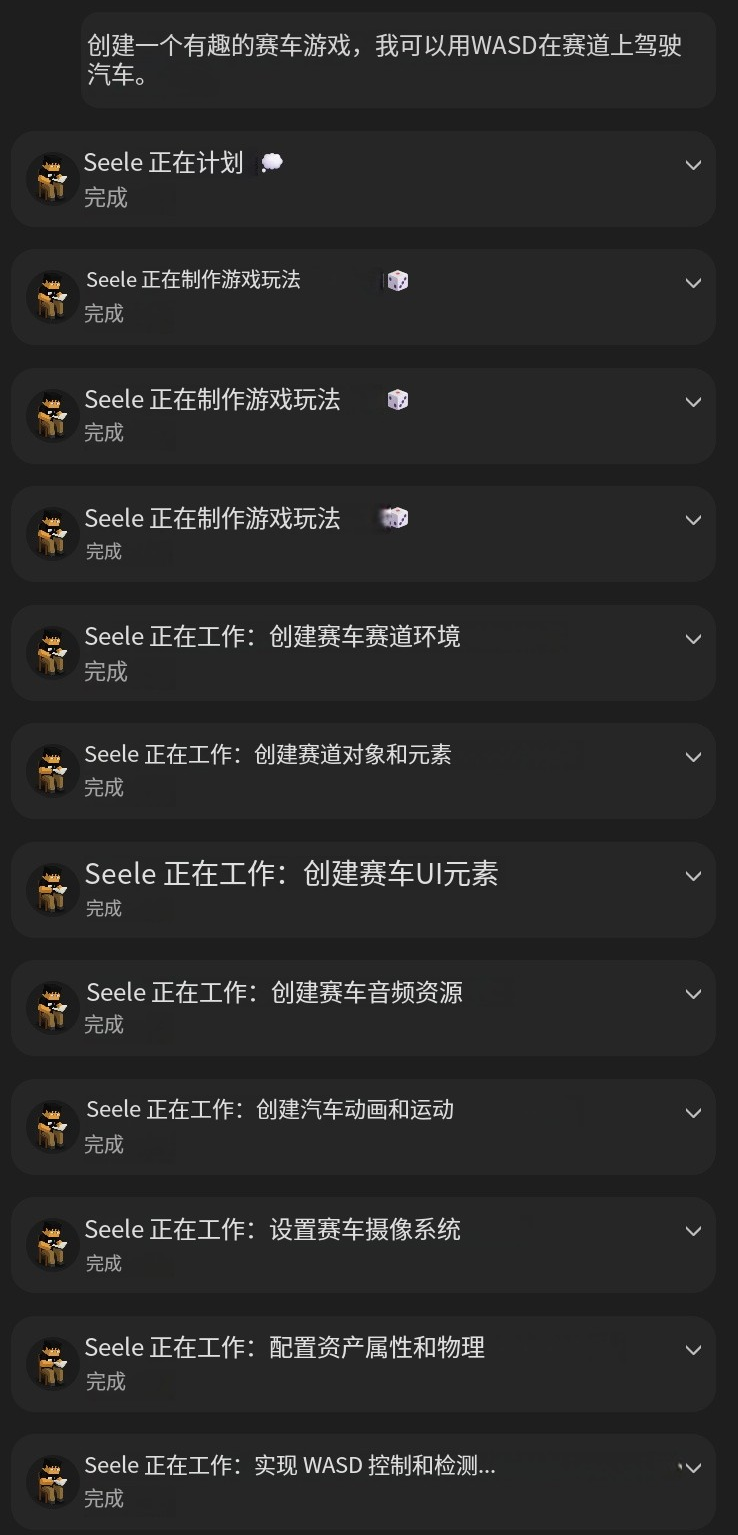Expand the 创建汽车动画和运动 step

[x=693, y=1113]
